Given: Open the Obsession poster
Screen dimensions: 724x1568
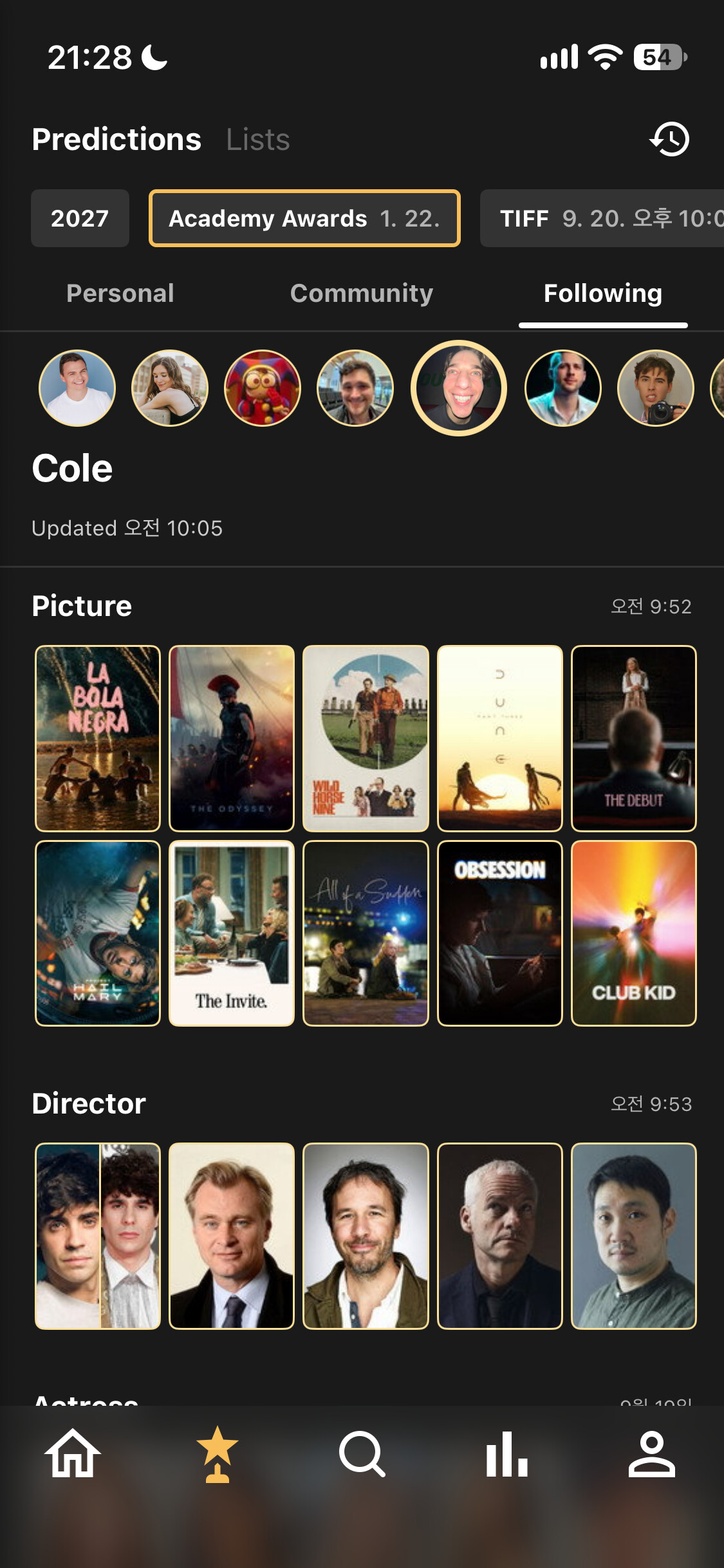Looking at the screenshot, I should coord(500,933).
